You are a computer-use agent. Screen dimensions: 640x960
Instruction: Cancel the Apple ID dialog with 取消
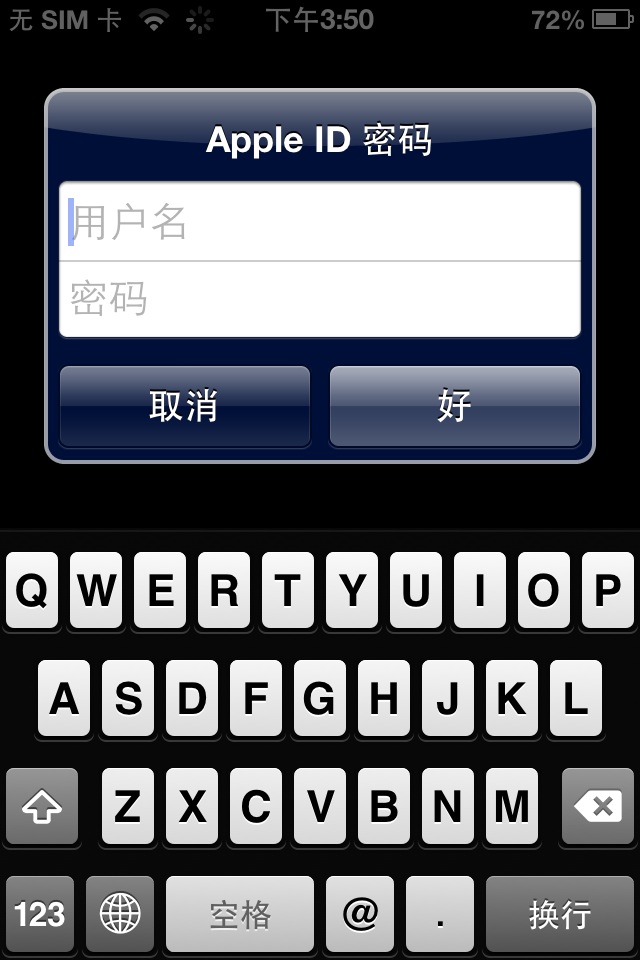(x=184, y=406)
